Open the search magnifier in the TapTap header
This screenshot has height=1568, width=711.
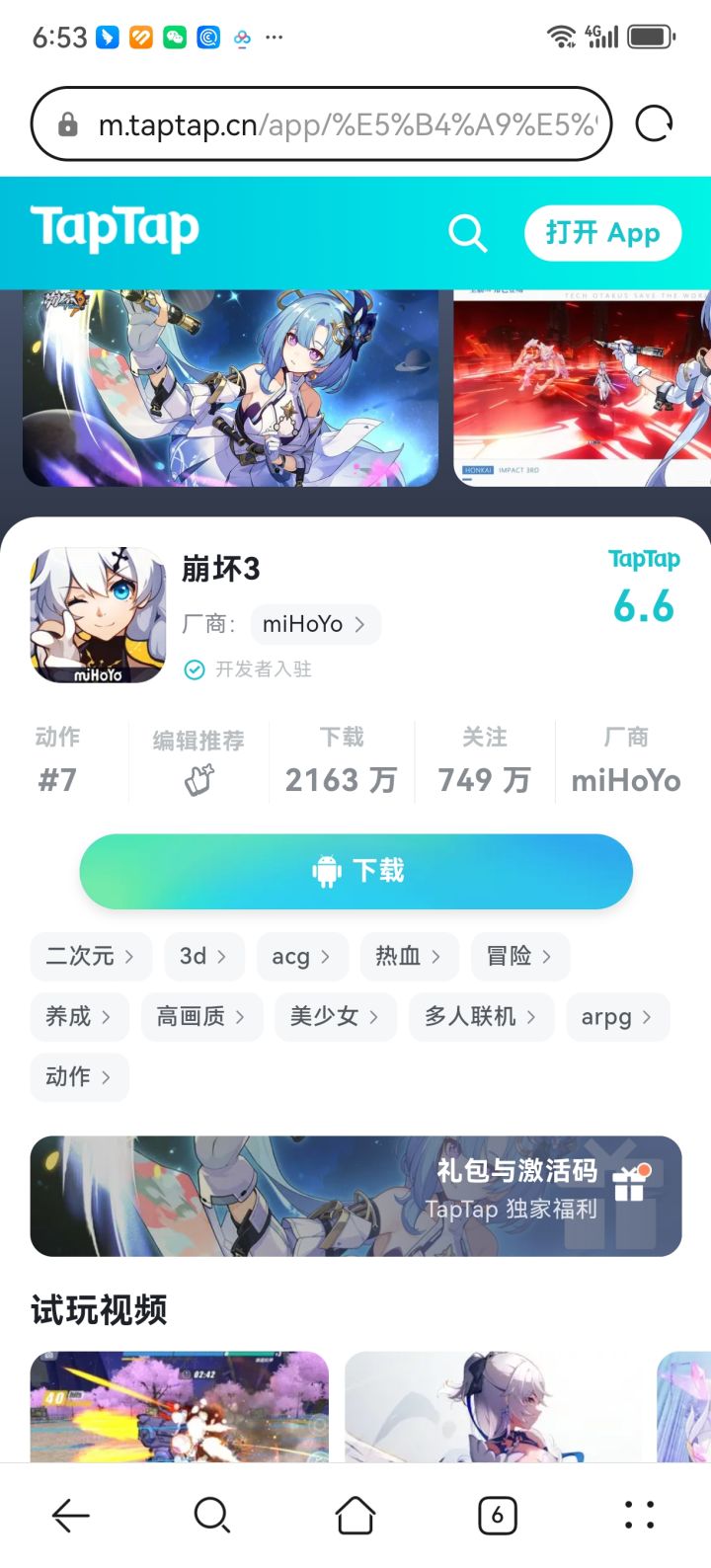tap(468, 233)
